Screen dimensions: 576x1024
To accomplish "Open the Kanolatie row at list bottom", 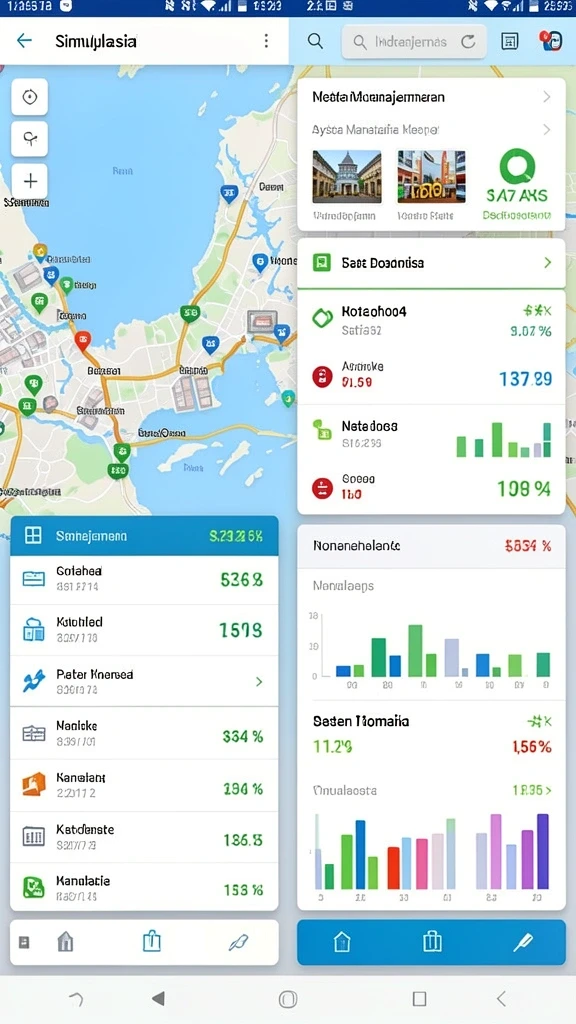I will [144, 887].
